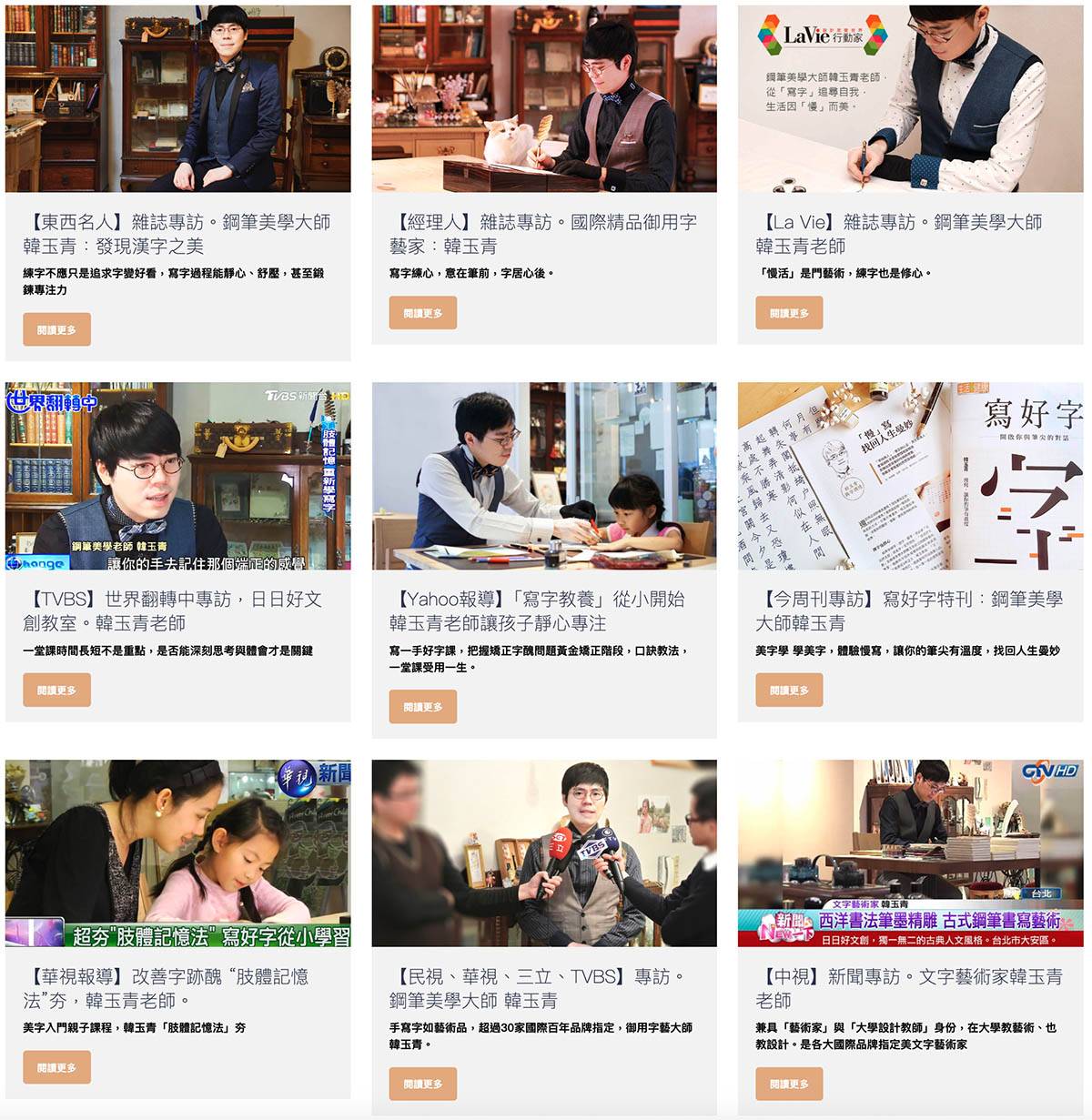View the La Vie 行動家 article image
1092x1120 pixels.
tap(910, 98)
